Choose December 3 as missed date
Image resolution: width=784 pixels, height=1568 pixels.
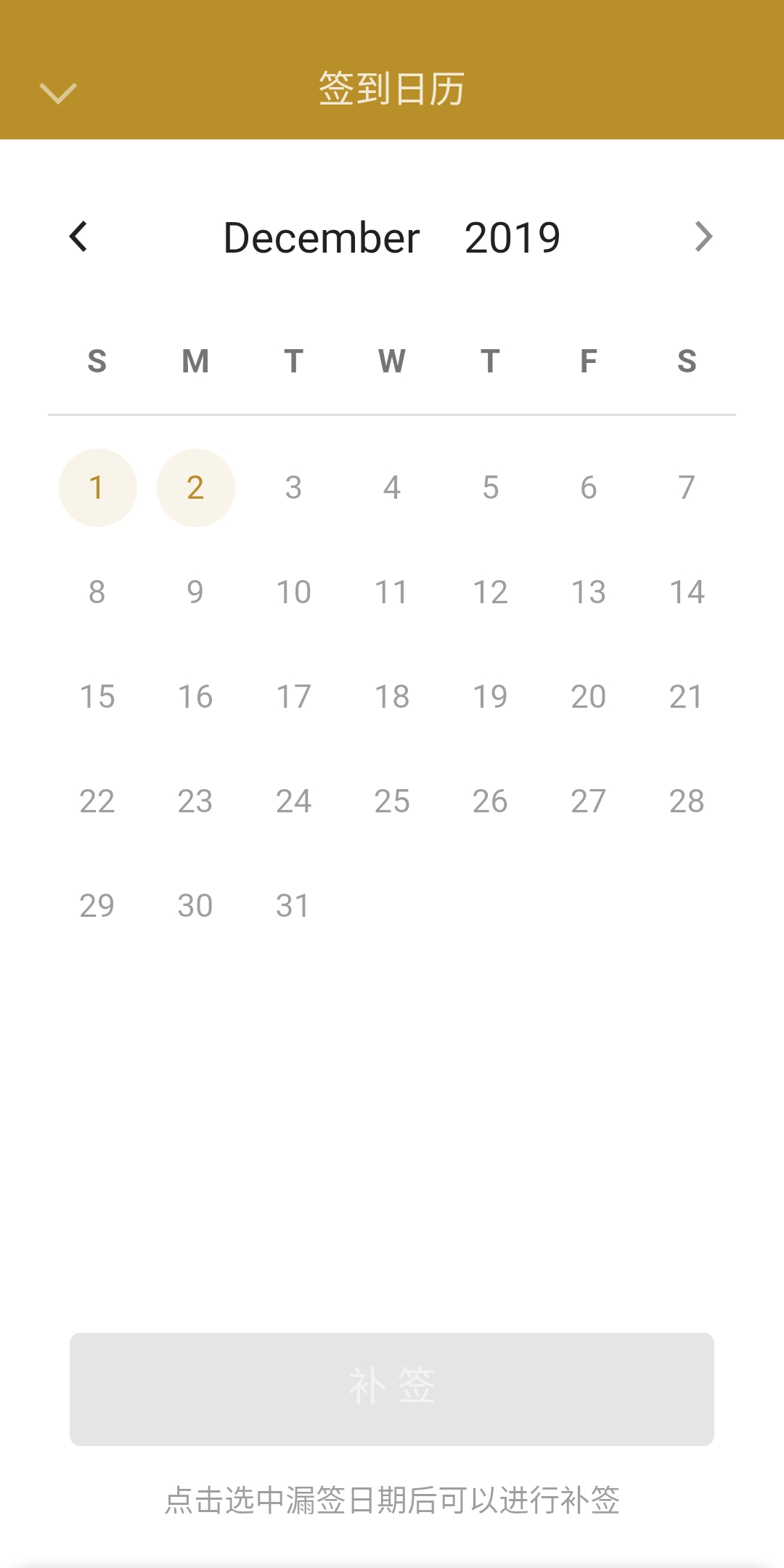293,488
